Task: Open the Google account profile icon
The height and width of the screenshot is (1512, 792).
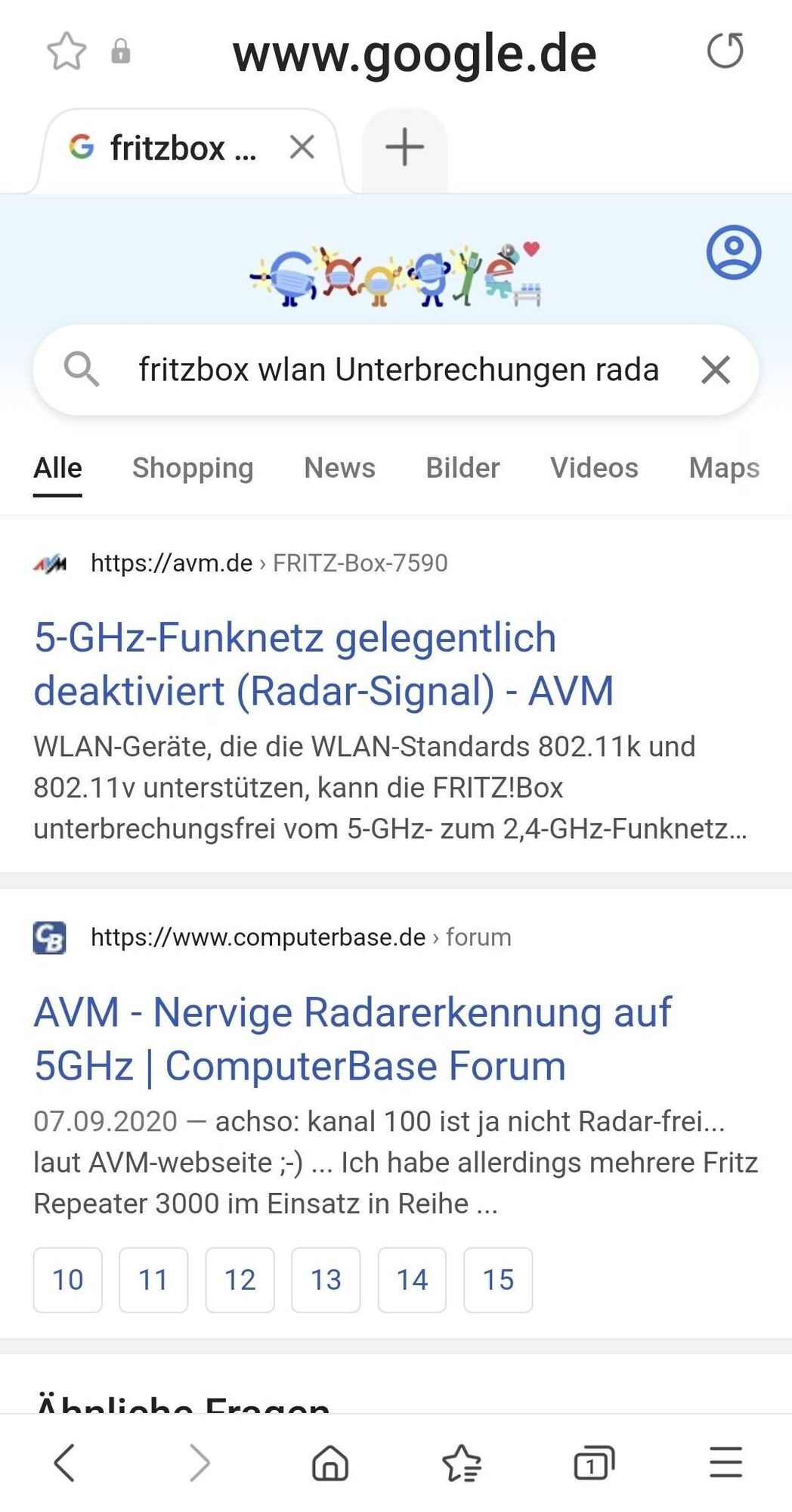Action: tap(733, 252)
